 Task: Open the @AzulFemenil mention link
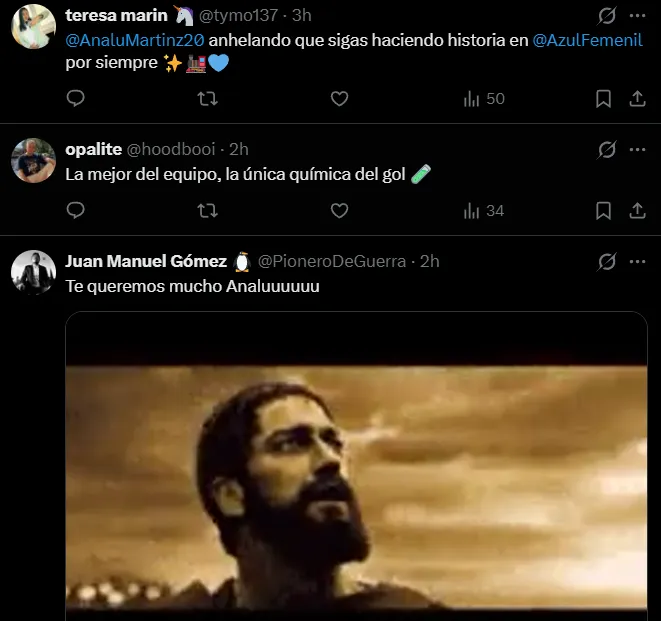tap(587, 40)
